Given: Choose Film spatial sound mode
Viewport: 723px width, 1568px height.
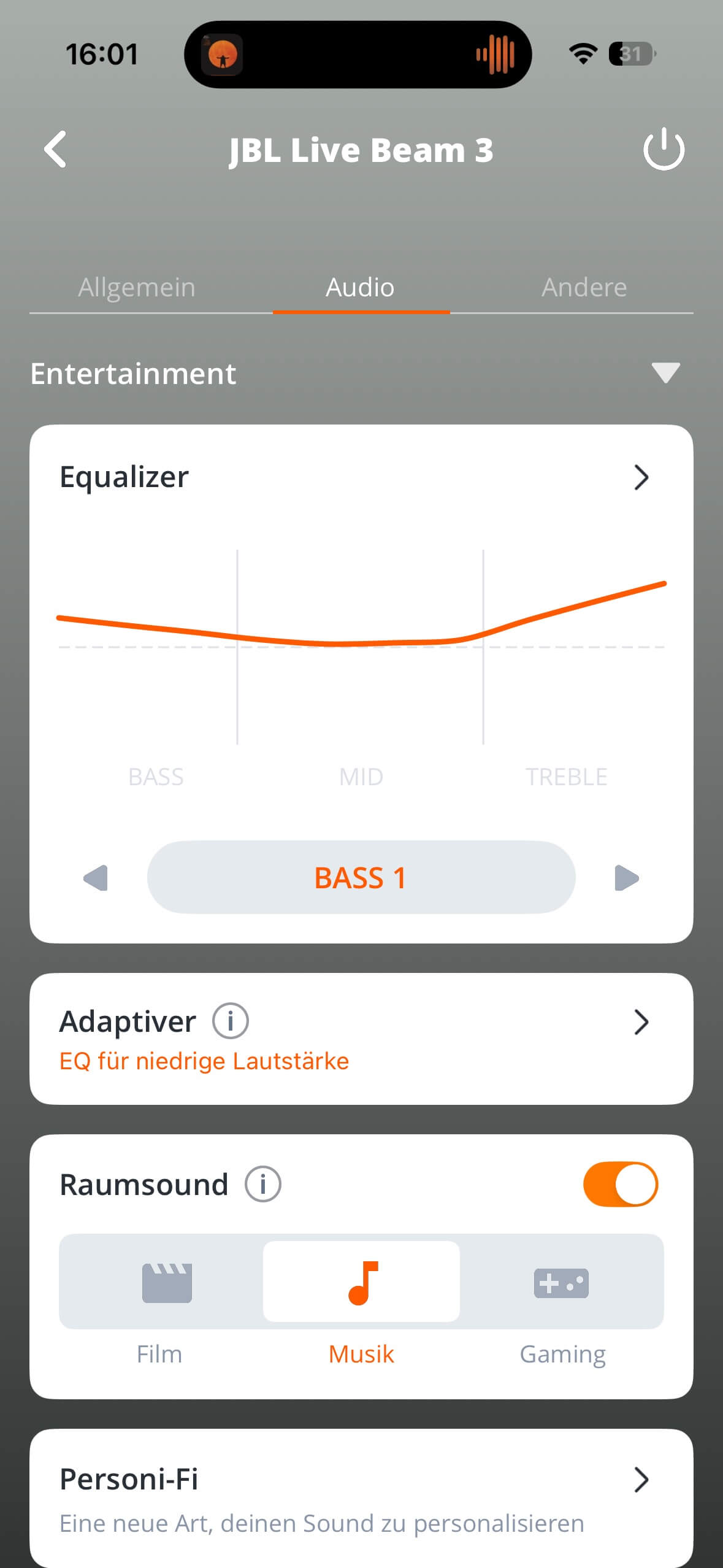Looking at the screenshot, I should coord(167,1282).
